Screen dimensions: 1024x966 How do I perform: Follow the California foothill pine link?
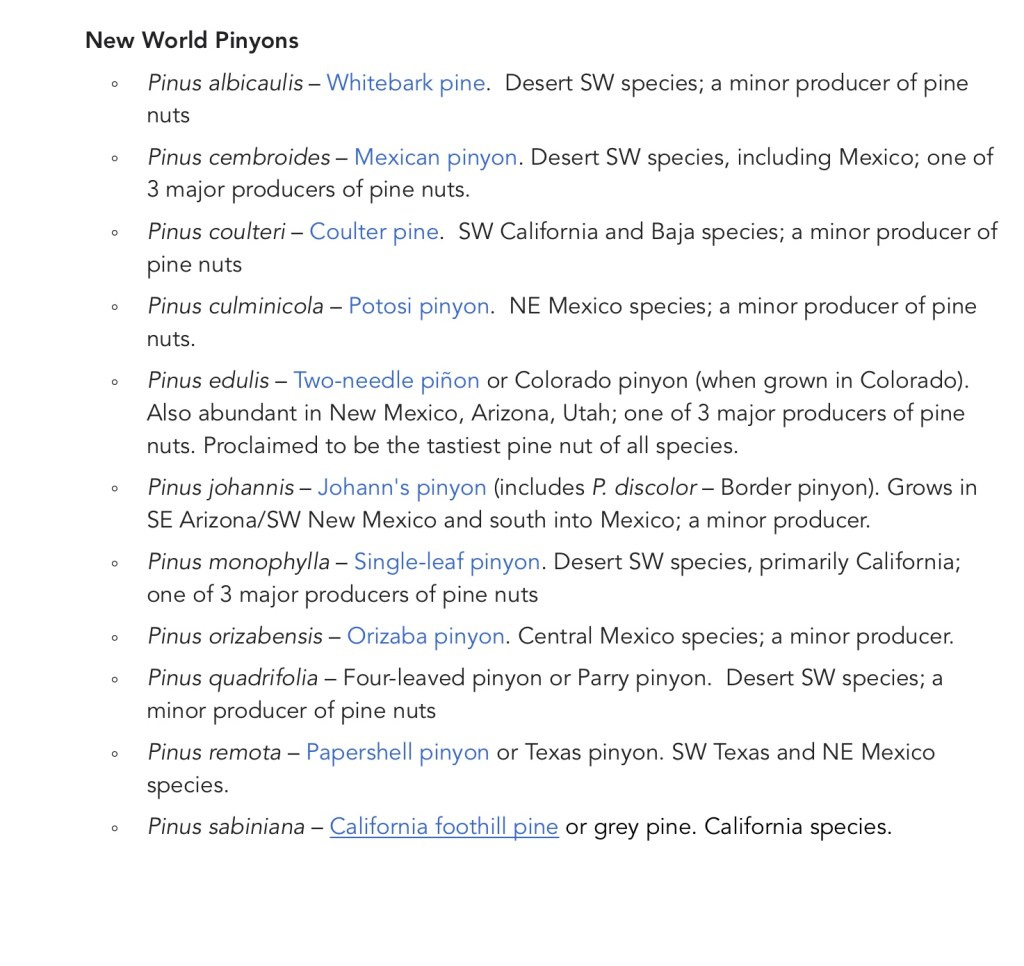pos(443,827)
